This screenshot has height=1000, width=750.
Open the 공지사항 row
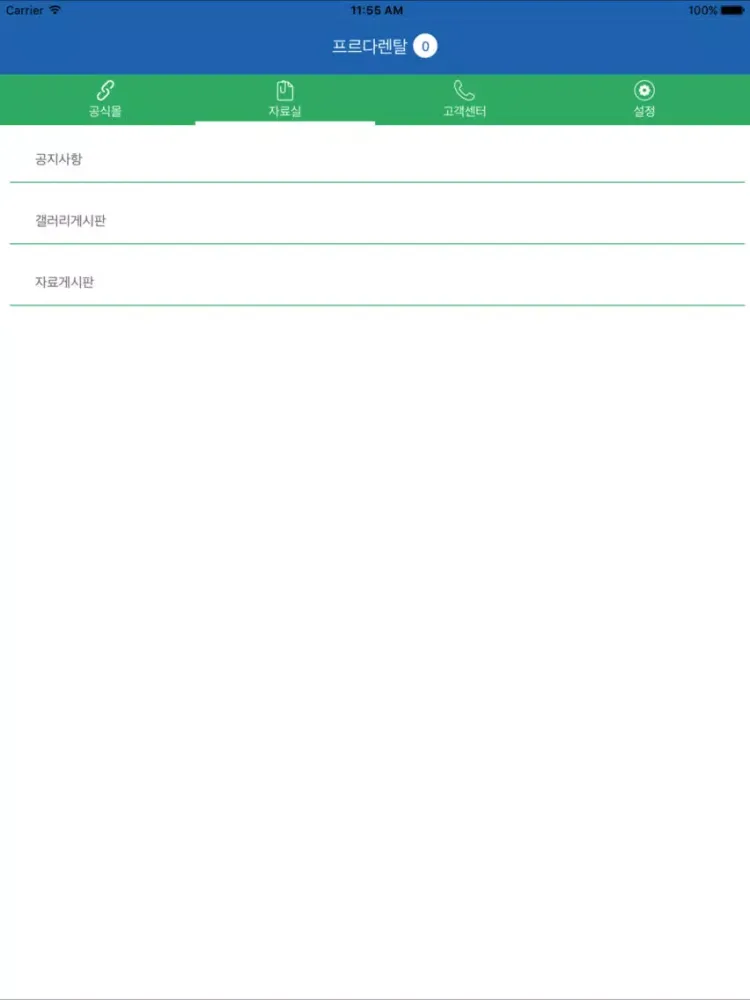[x=376, y=159]
